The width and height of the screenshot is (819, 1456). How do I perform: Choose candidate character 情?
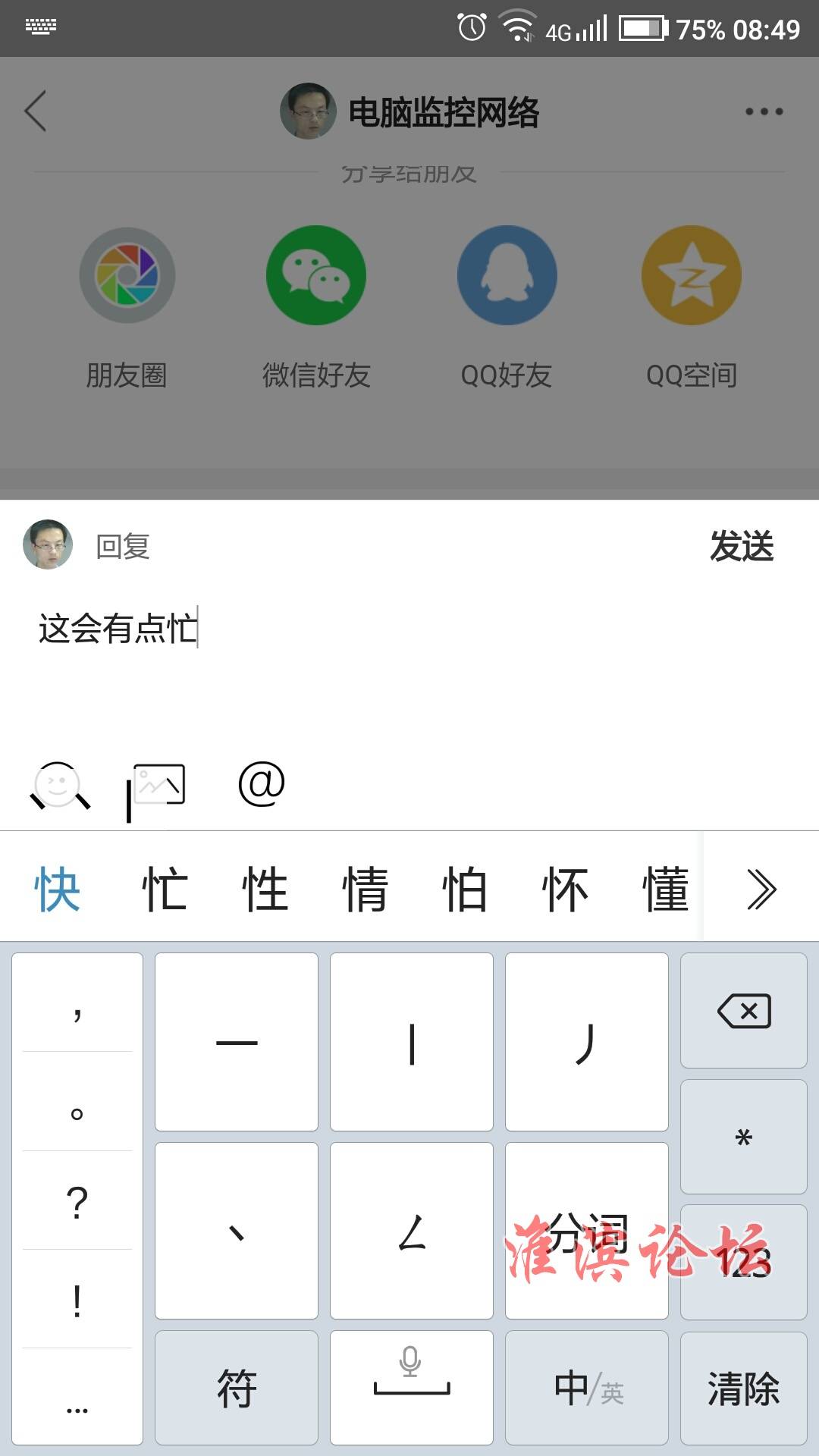(x=365, y=889)
